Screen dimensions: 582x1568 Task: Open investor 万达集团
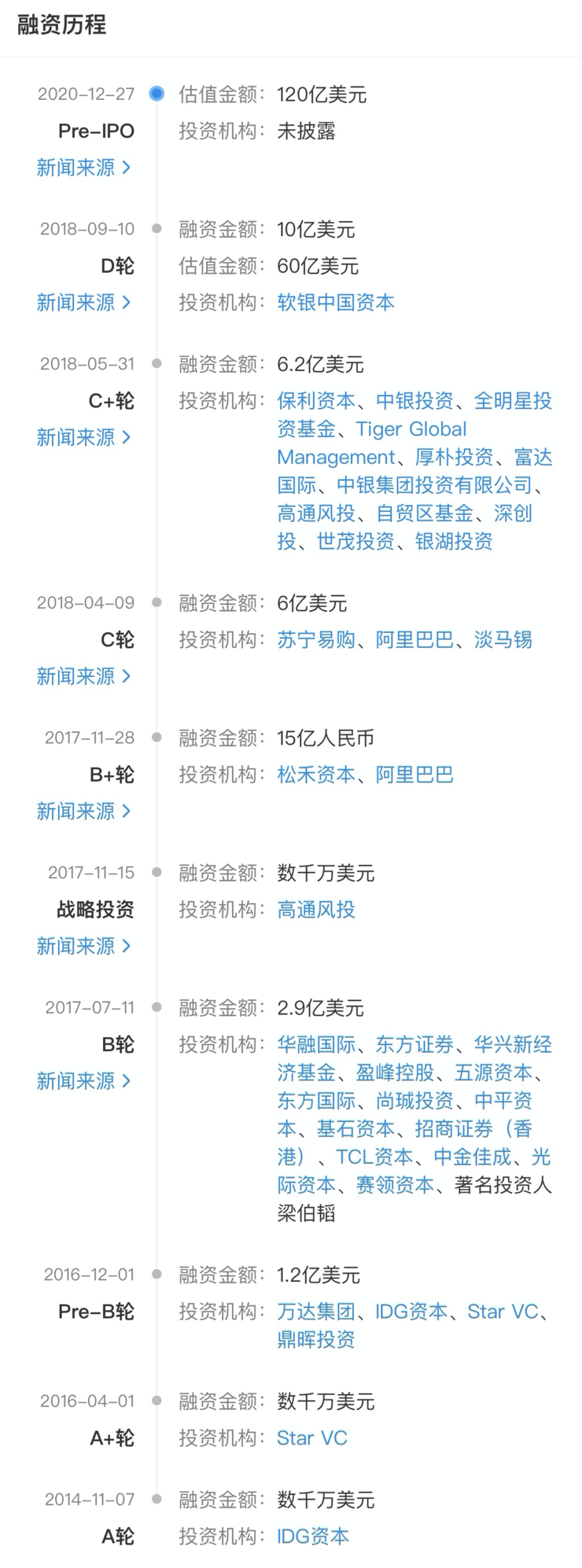(316, 1312)
